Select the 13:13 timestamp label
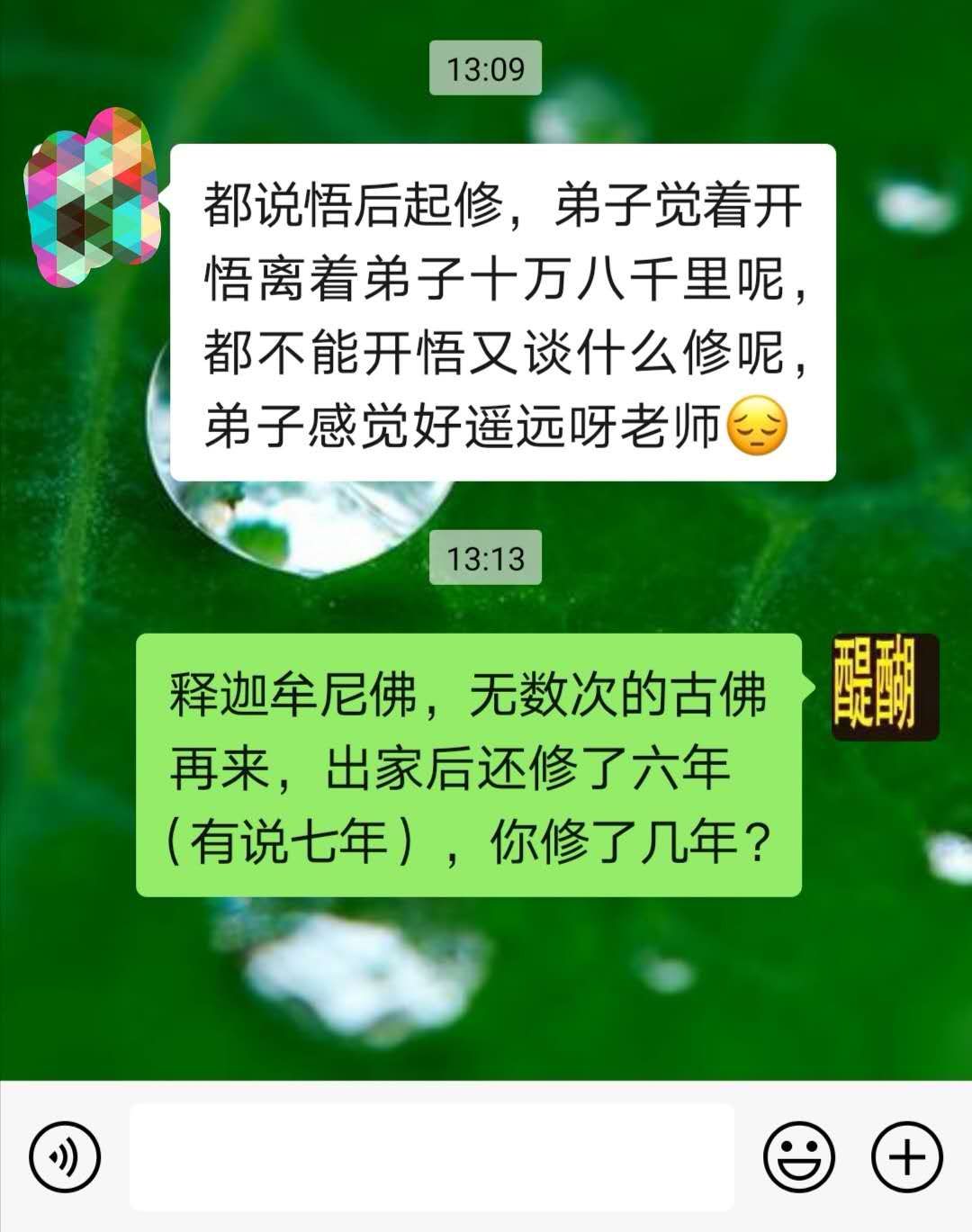 [x=486, y=556]
